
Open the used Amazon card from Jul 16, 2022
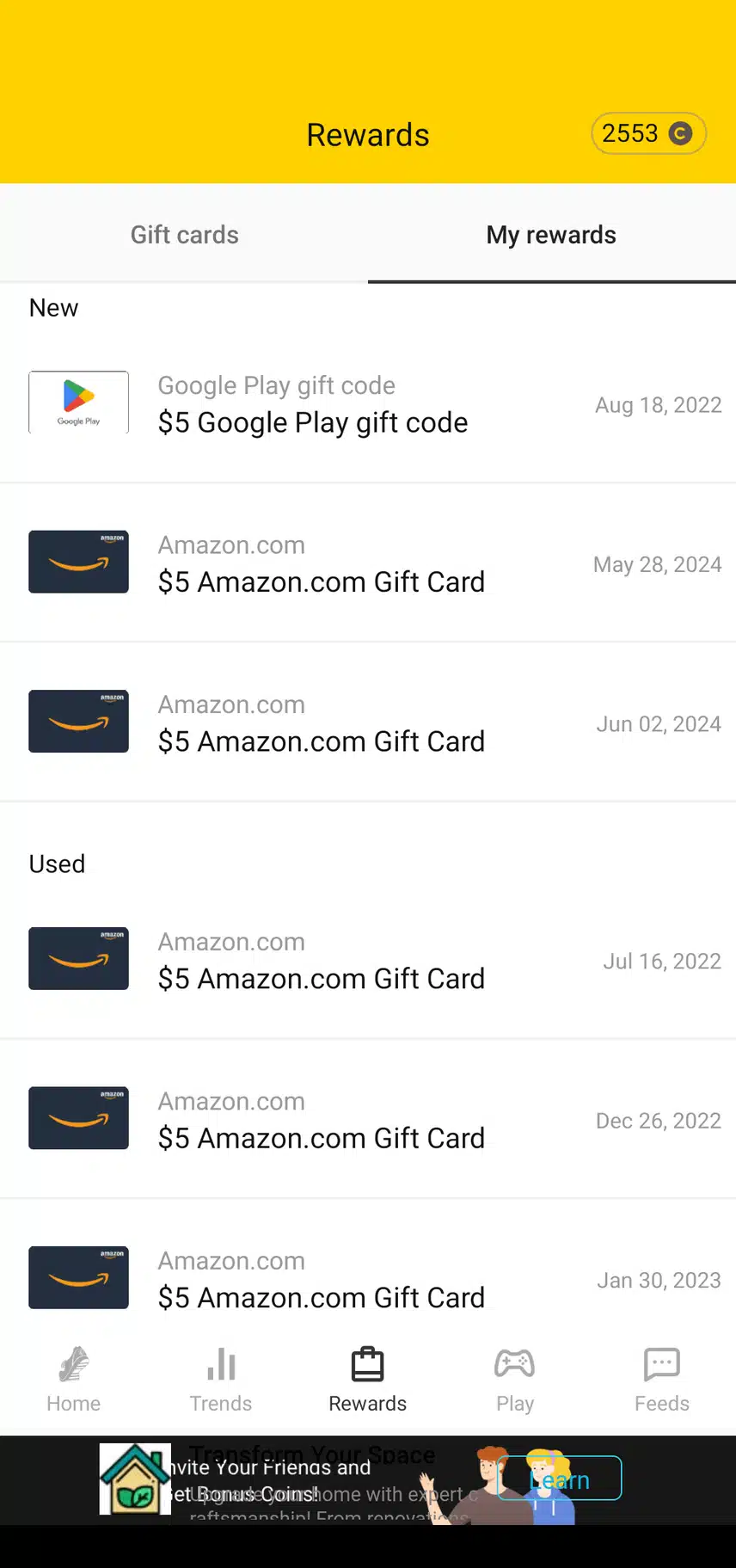pos(368,960)
